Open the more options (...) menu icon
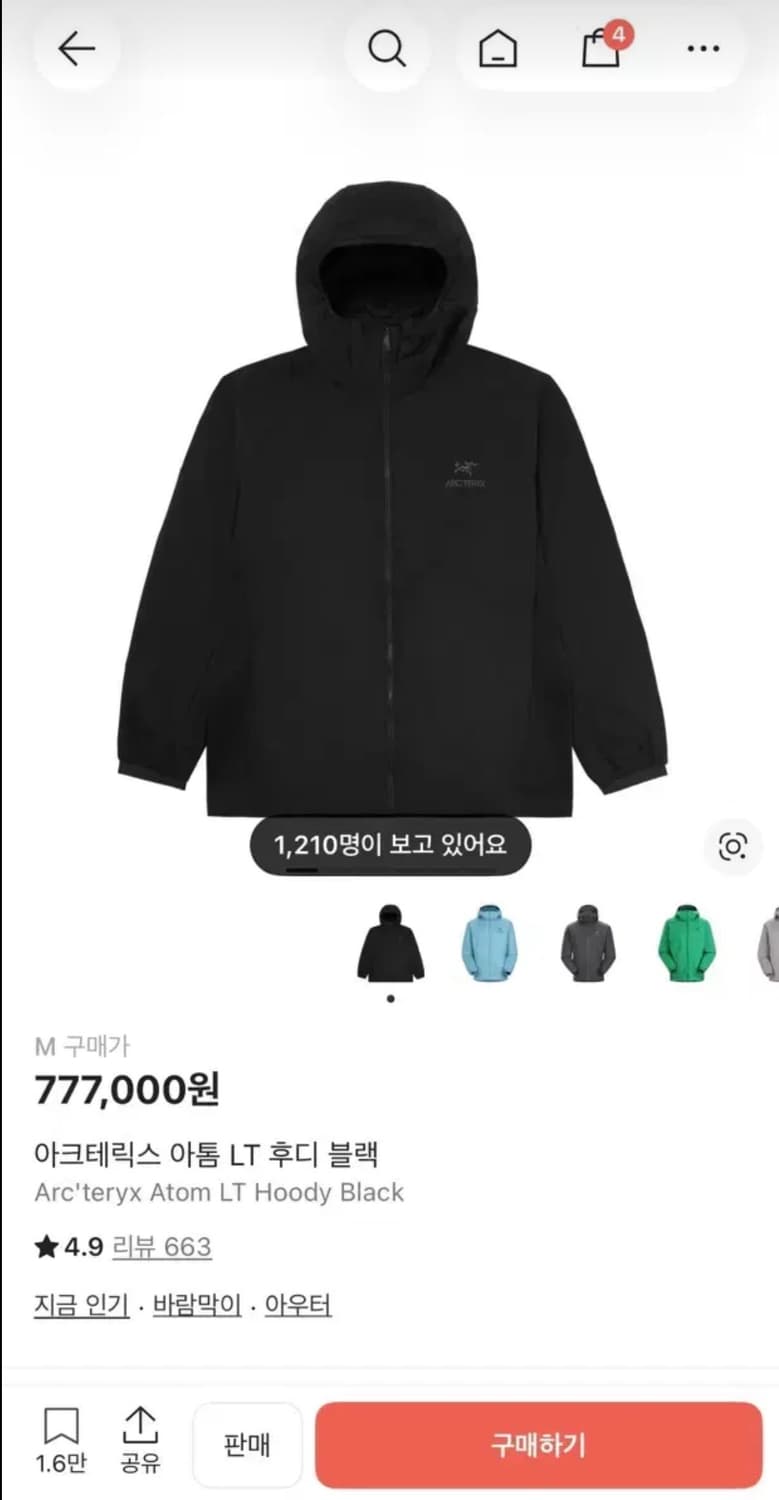Image resolution: width=779 pixels, height=1500 pixels. point(702,48)
